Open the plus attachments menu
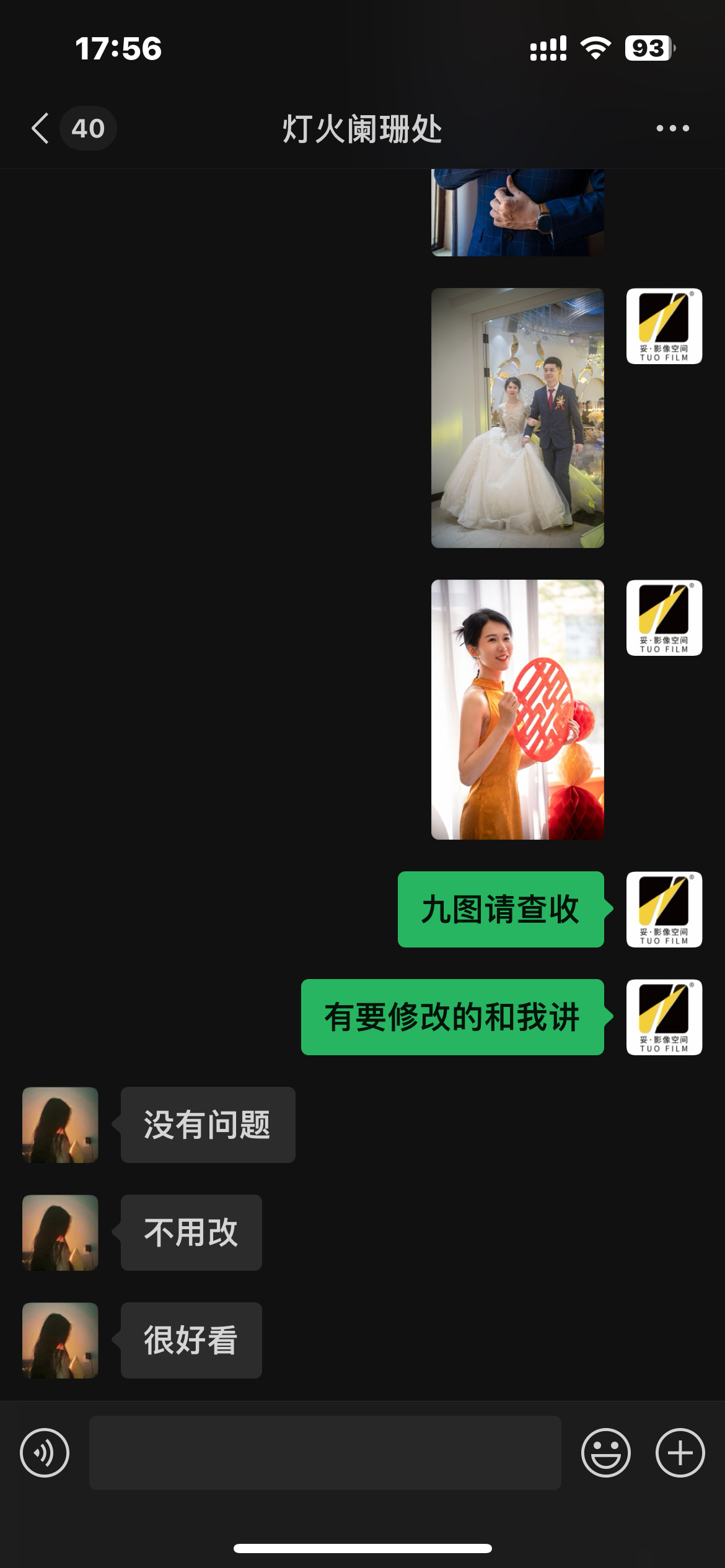 point(680,1452)
